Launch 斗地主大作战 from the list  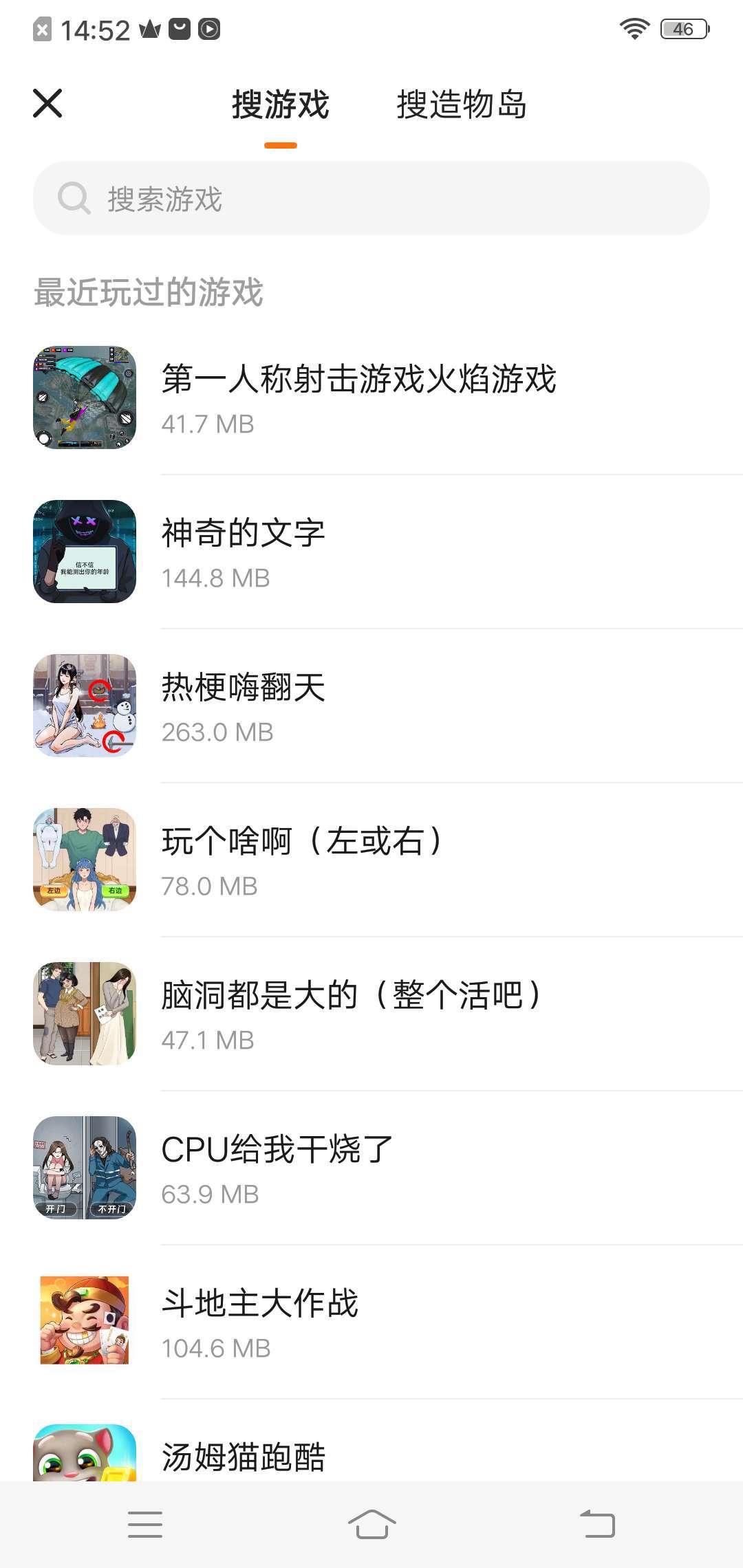point(259,1322)
